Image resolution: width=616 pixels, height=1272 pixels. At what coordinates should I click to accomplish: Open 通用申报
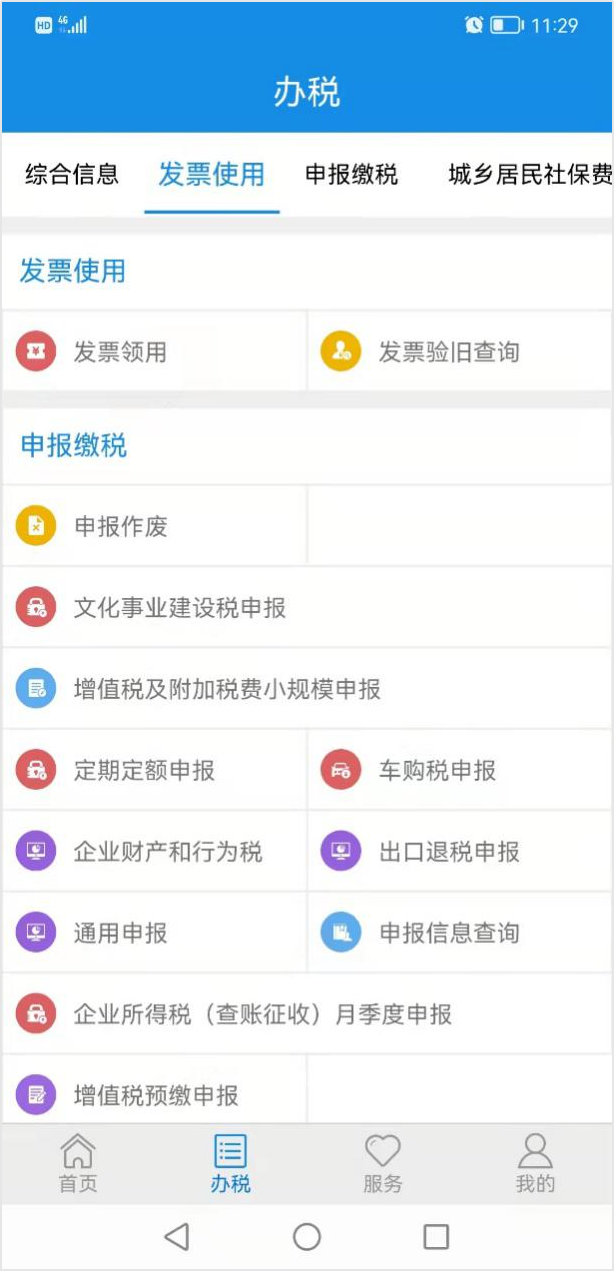(120, 933)
